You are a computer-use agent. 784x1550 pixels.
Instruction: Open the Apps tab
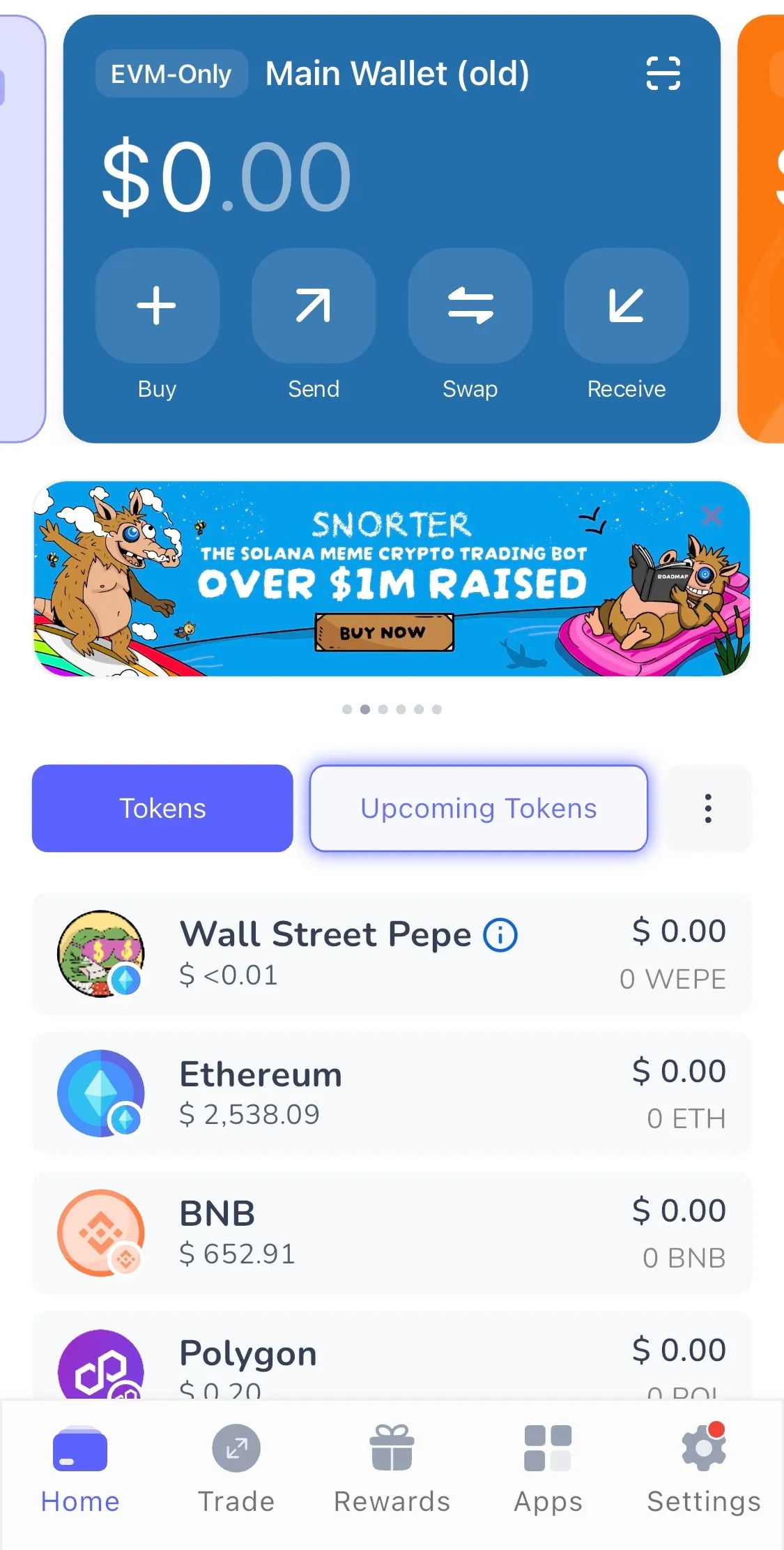548,1468
